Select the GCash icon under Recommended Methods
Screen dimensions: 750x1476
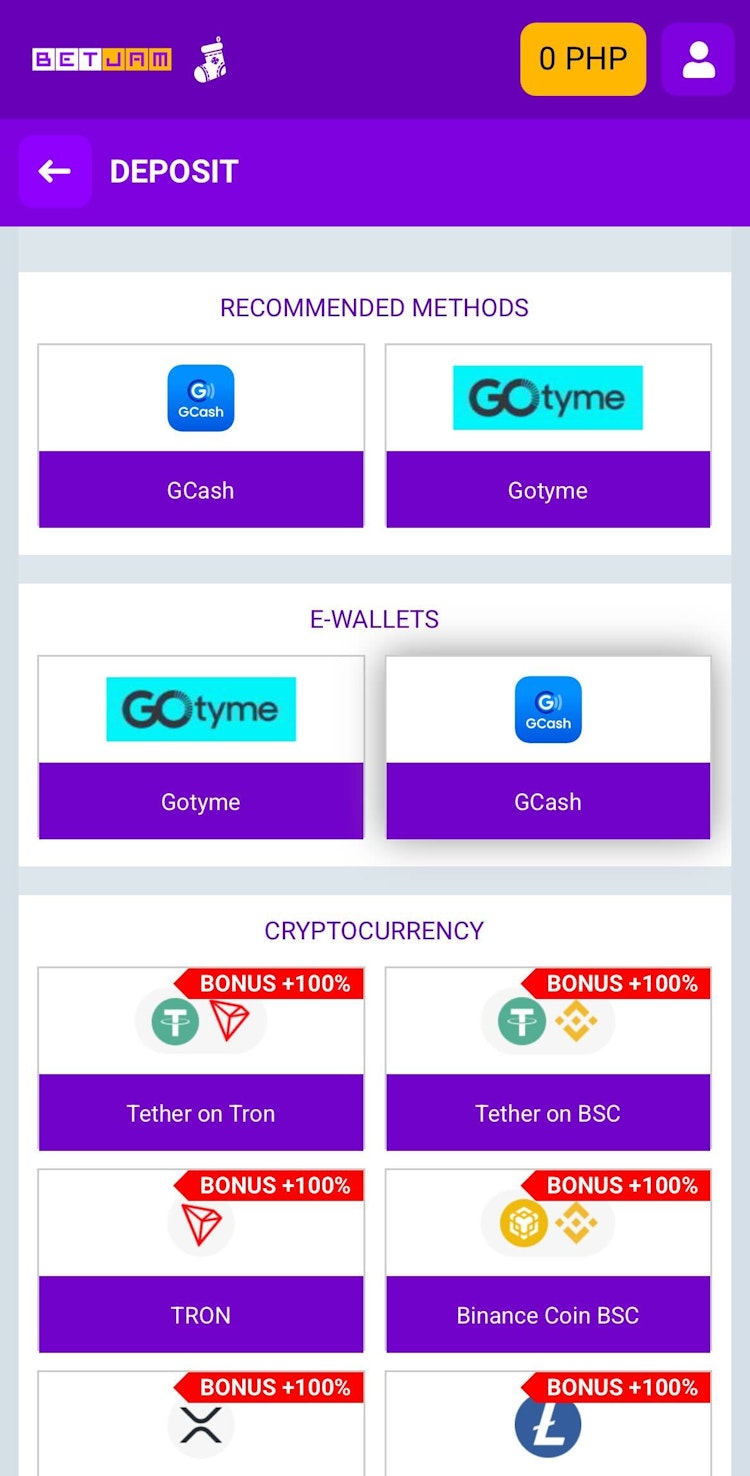[200, 397]
